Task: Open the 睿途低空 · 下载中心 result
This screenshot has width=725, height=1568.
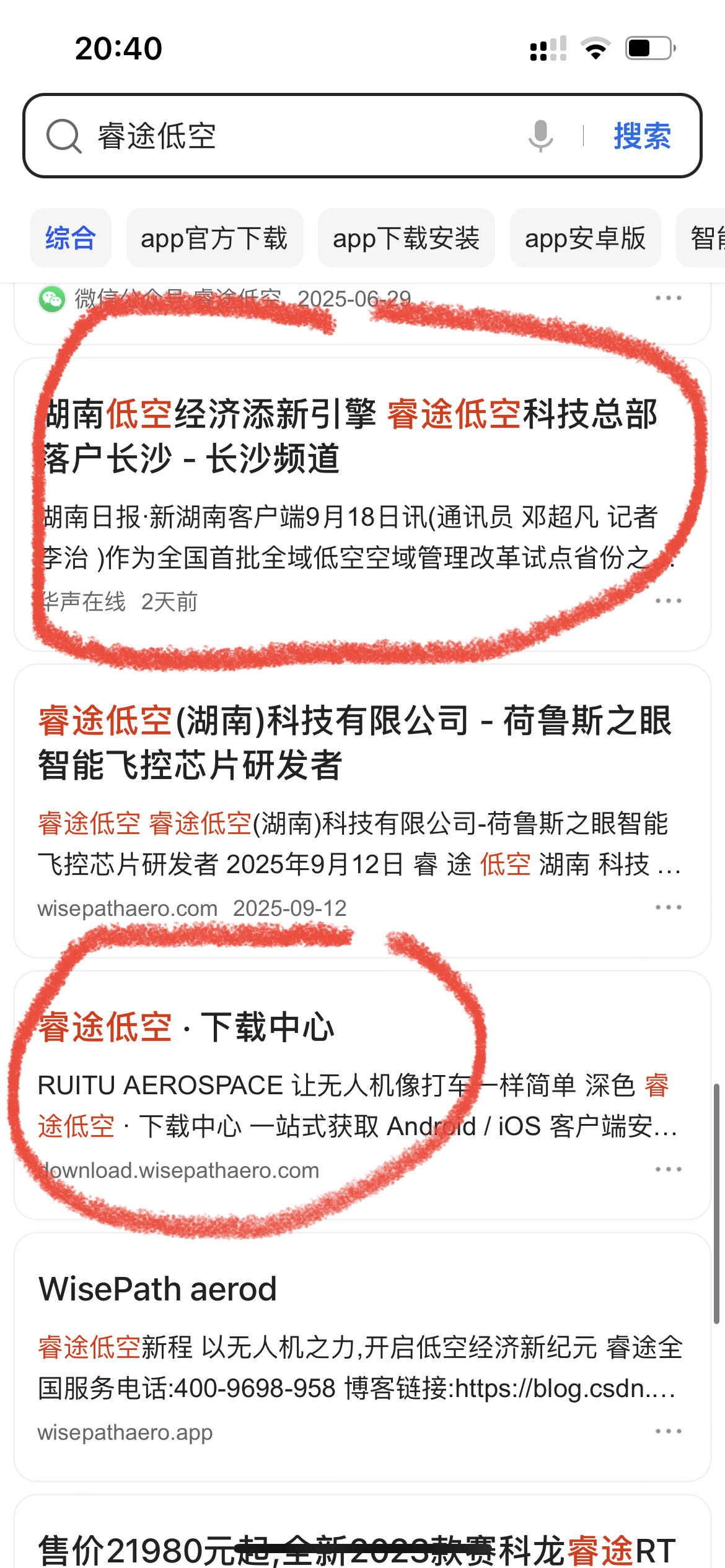Action: click(186, 1027)
